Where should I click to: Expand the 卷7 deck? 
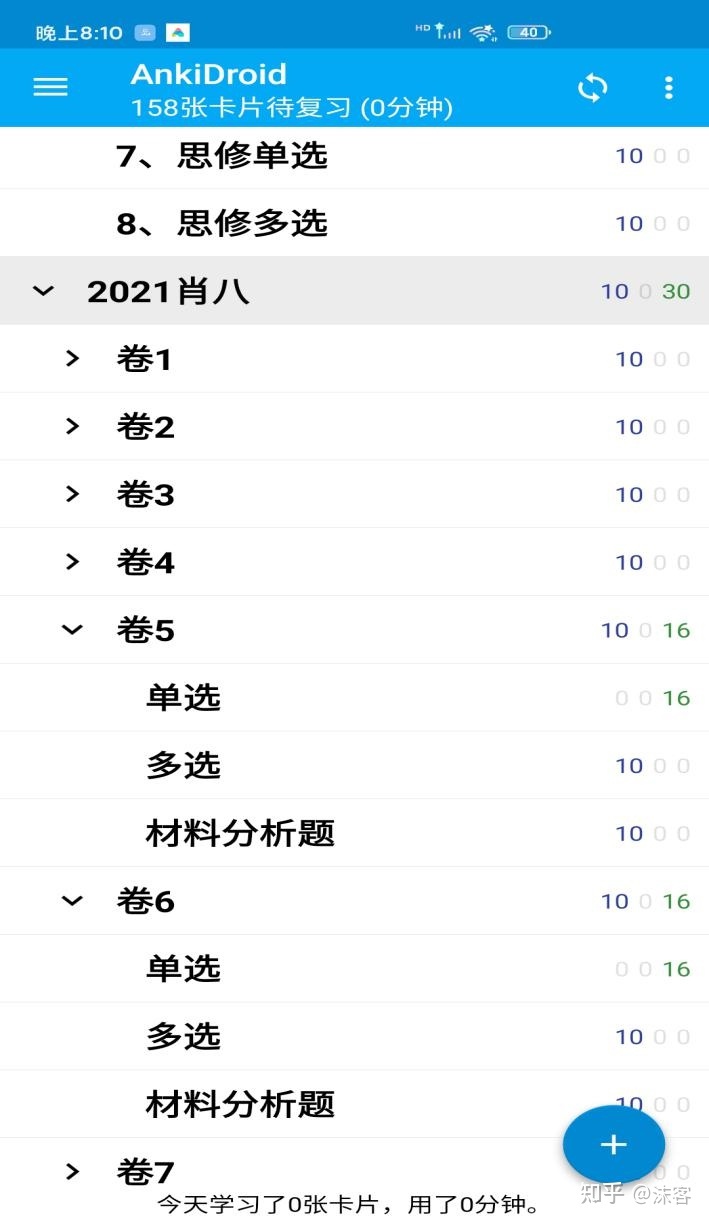point(72,1171)
